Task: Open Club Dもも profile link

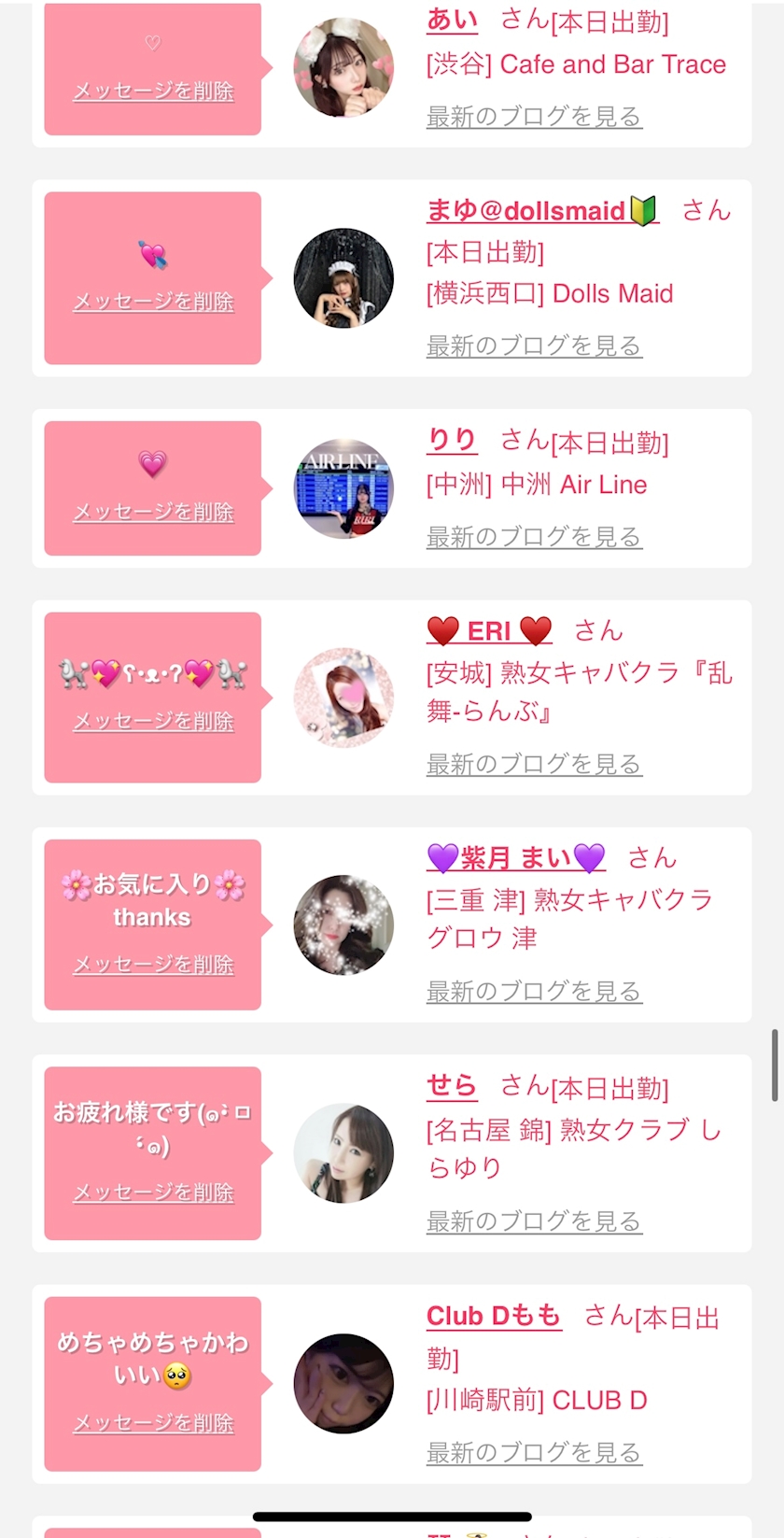Action: click(494, 1316)
